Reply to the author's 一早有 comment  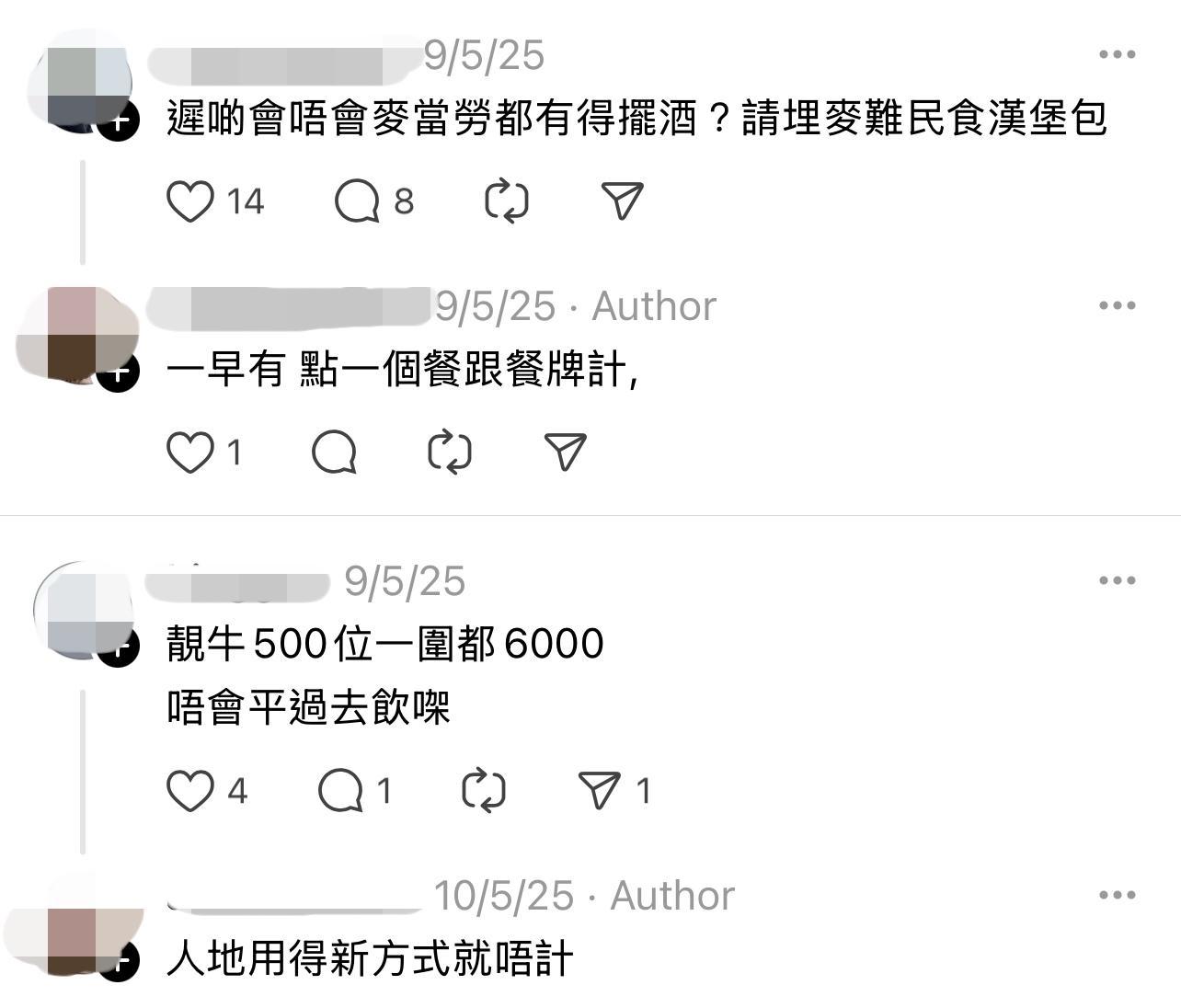(335, 452)
